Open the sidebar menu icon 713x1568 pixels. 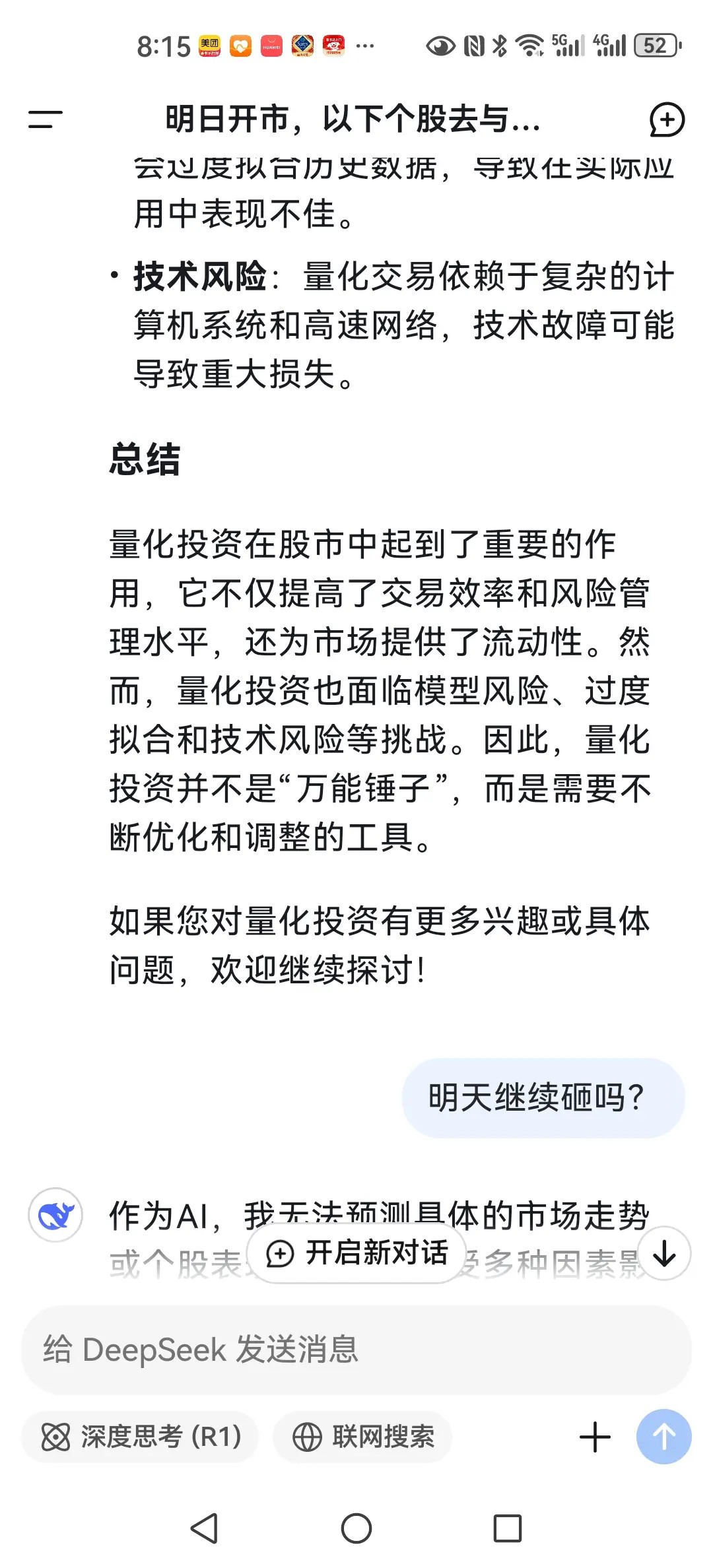tap(45, 119)
